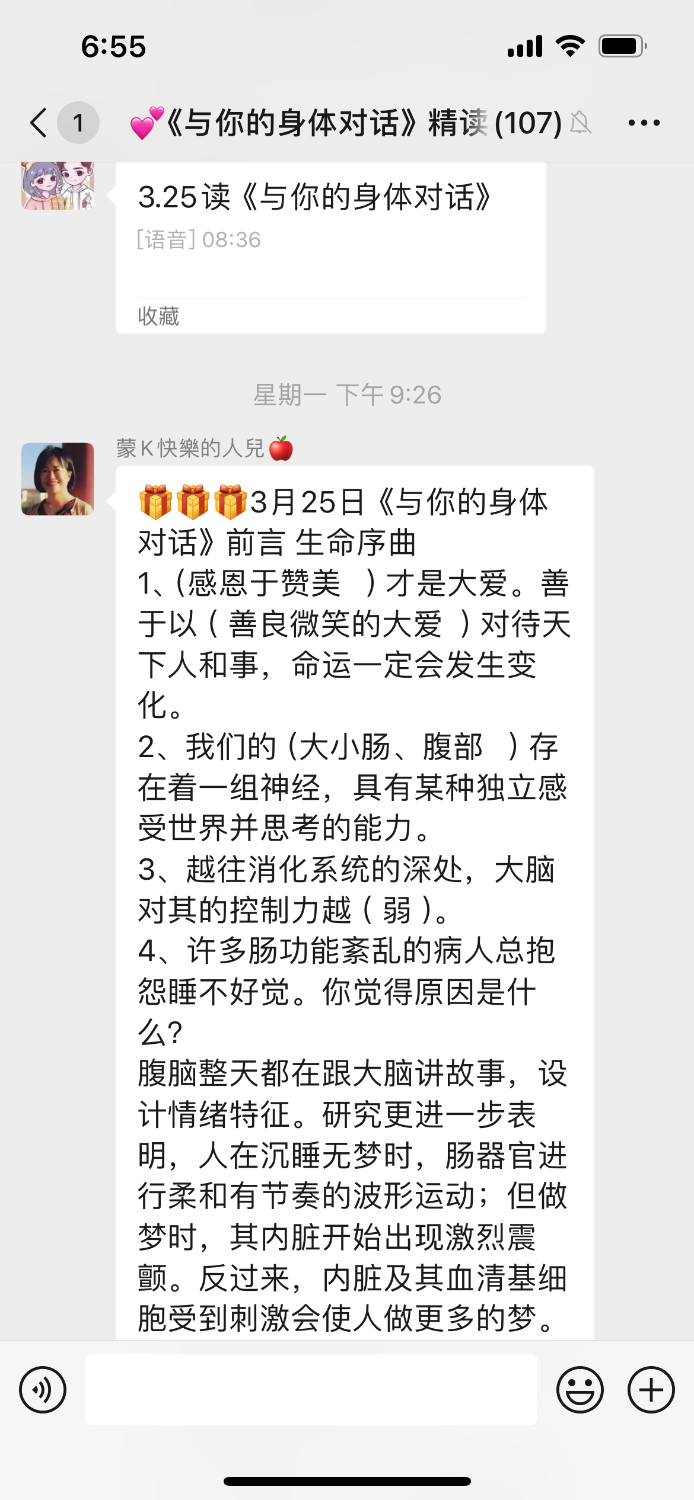Image resolution: width=694 pixels, height=1500 pixels.
Task: View 蒙K快樂的人兒's profile avatar
Action: coord(58,479)
